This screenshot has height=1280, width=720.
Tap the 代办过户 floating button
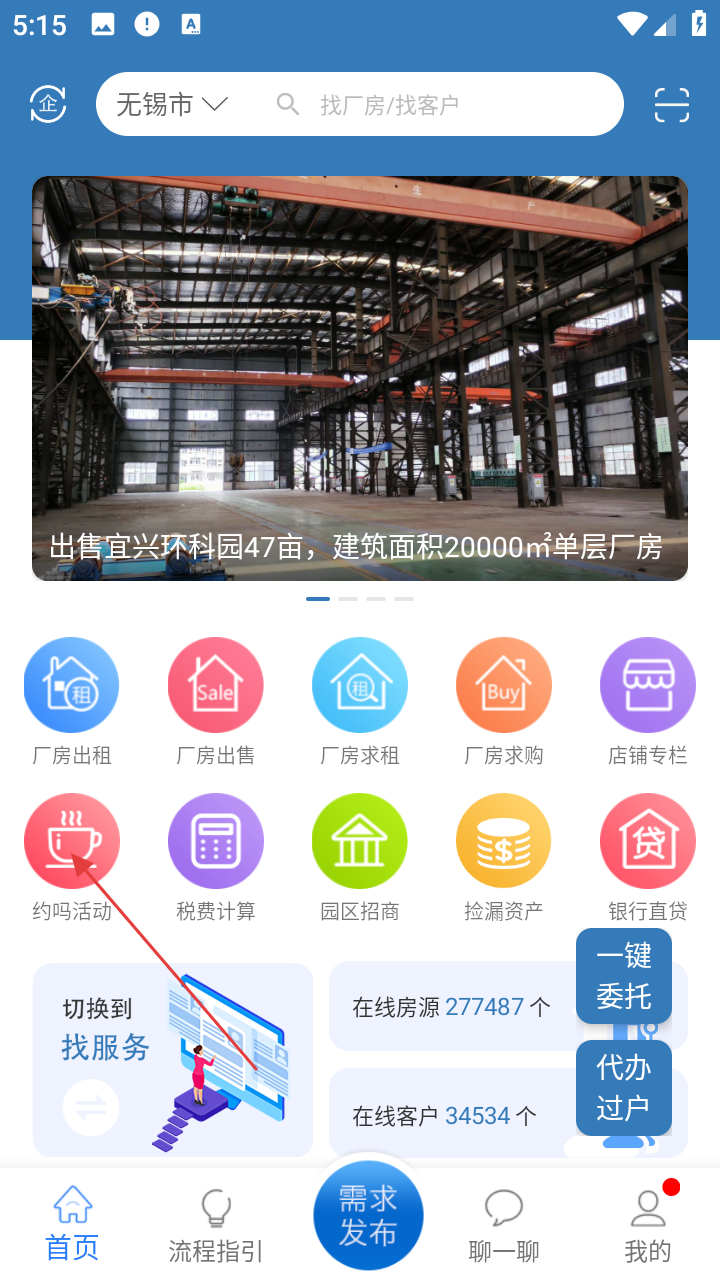coord(624,1087)
